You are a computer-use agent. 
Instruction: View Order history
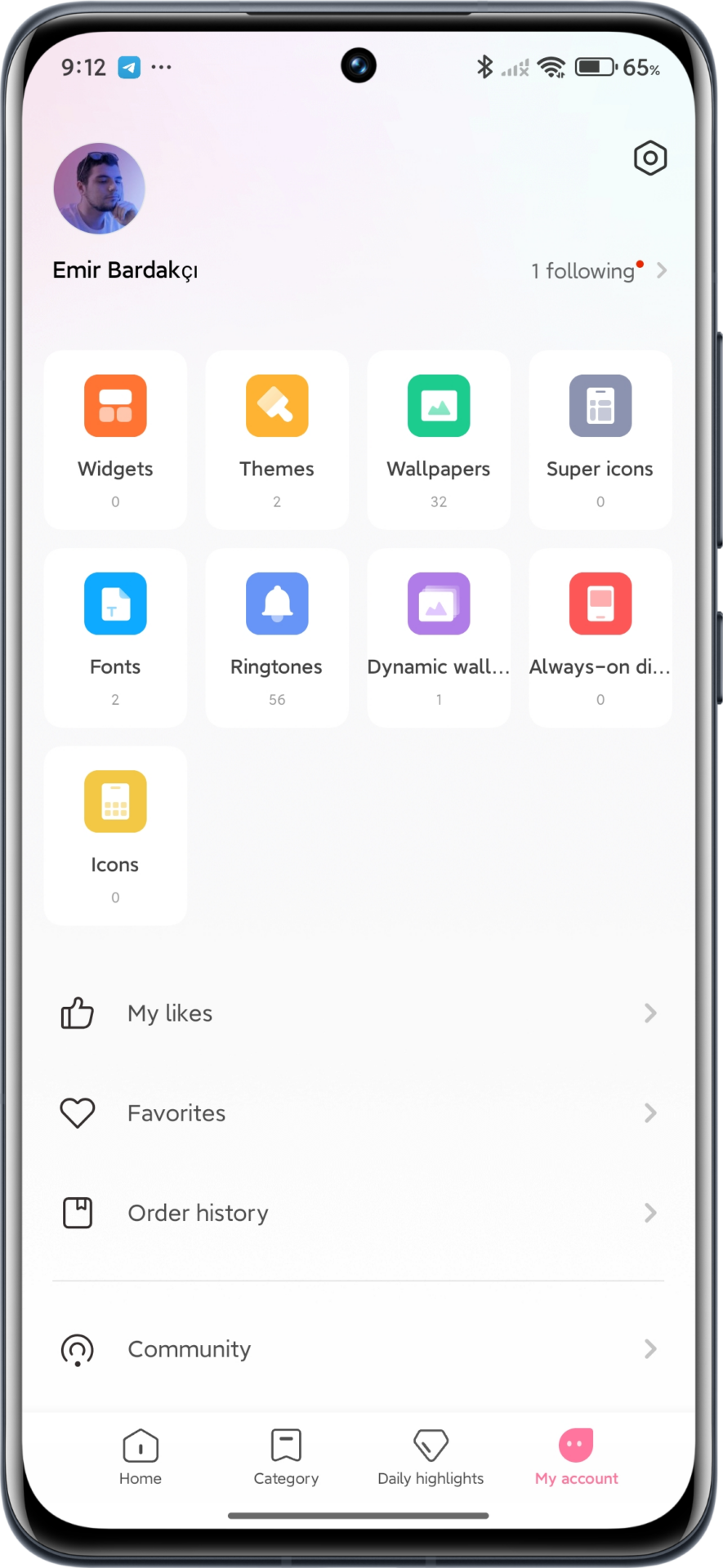pyautogui.click(x=358, y=1213)
